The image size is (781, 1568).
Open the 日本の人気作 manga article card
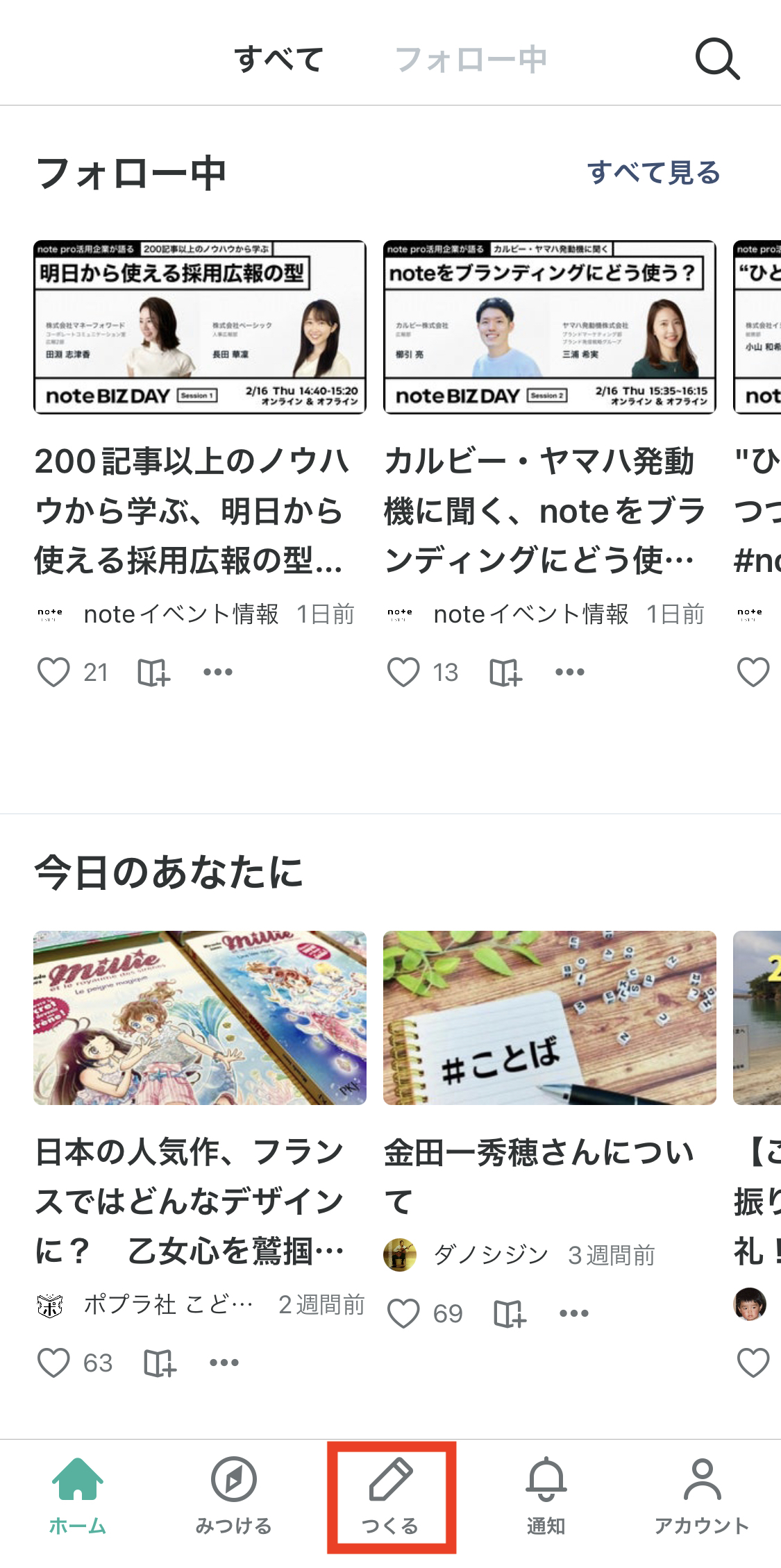(x=200, y=1018)
